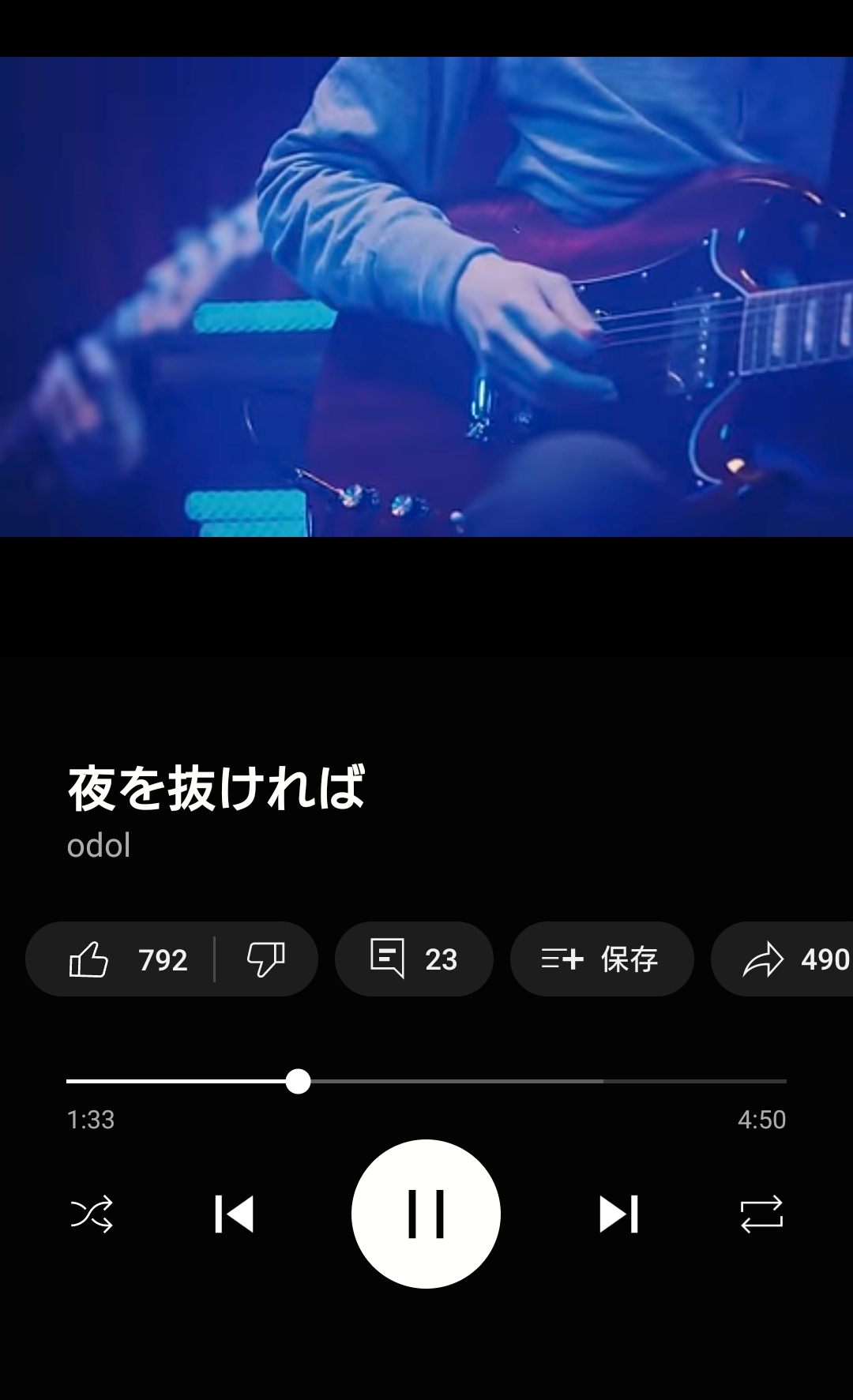Tap the playback progress bar knob
853x1400 pixels.
click(298, 1081)
